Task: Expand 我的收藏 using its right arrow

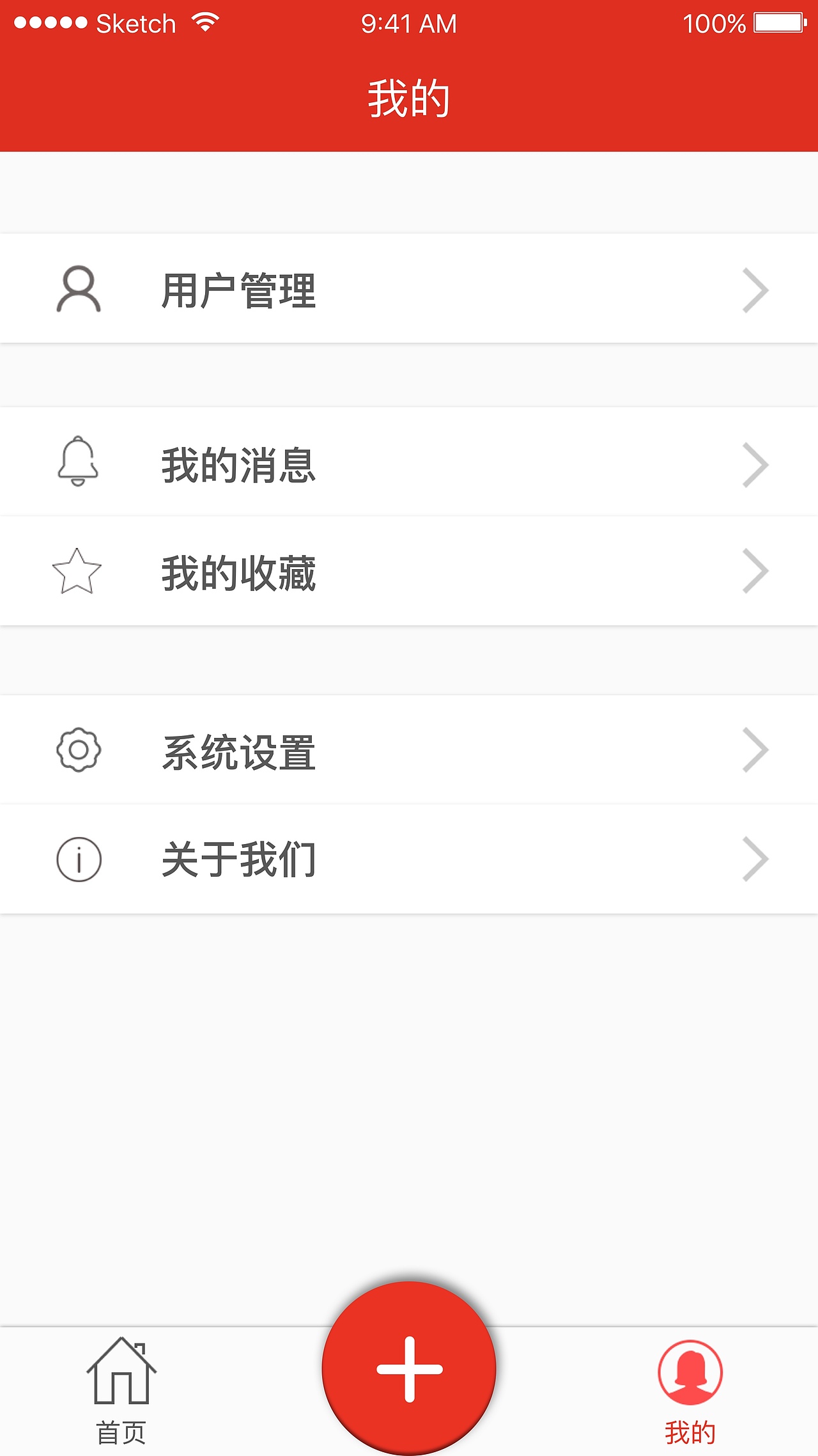Action: 756,570
